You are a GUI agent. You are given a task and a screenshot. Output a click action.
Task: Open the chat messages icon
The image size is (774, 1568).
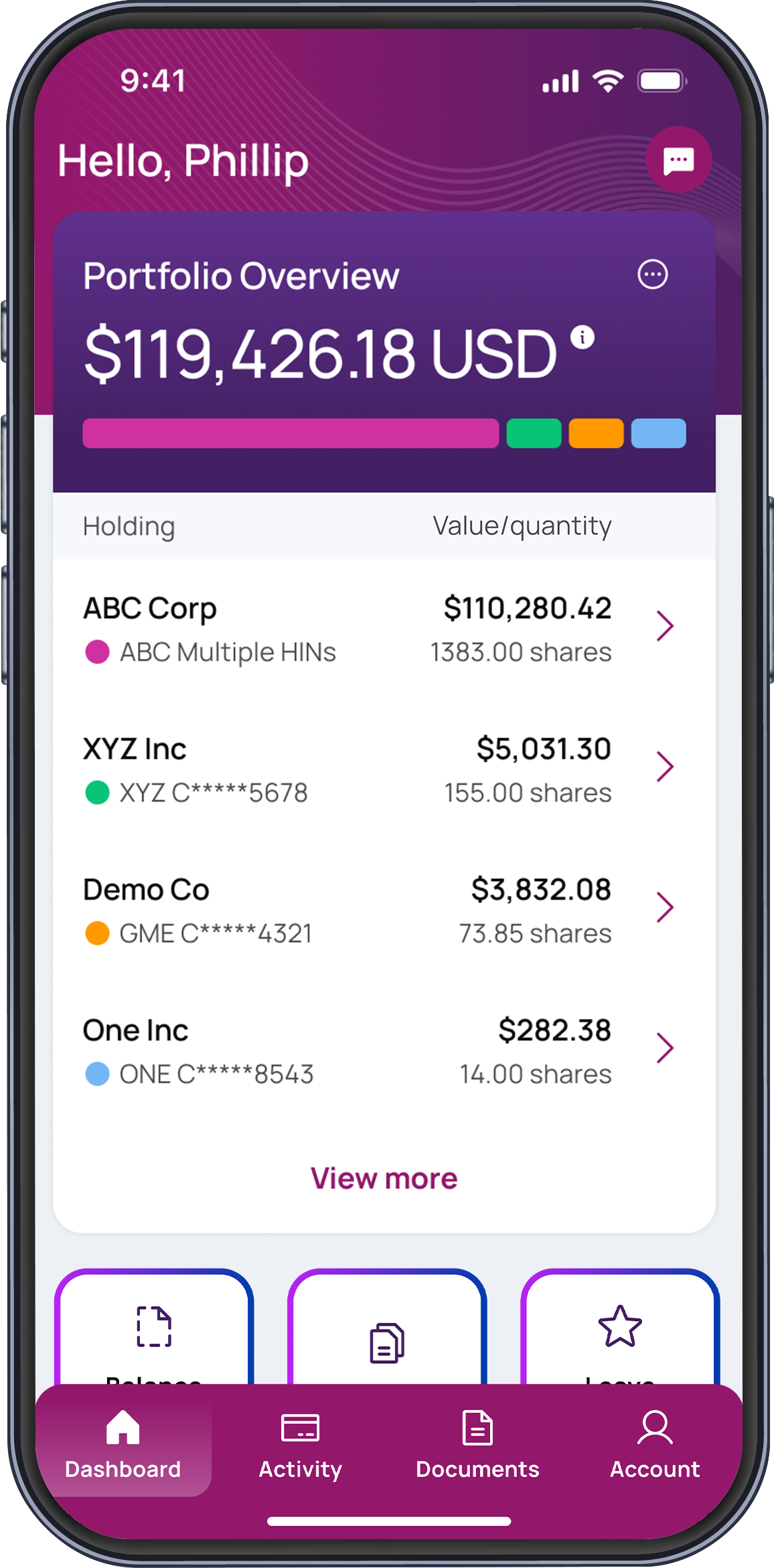click(678, 160)
